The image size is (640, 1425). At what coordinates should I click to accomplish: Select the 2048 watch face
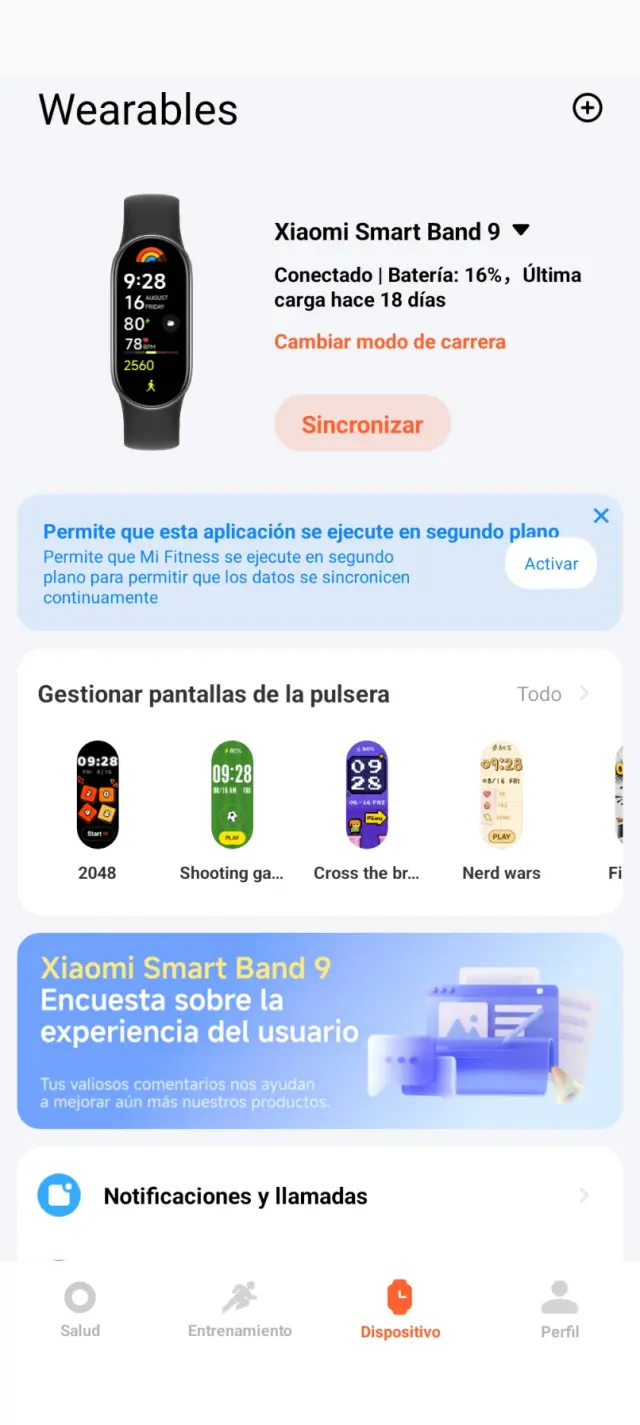pyautogui.click(x=97, y=796)
